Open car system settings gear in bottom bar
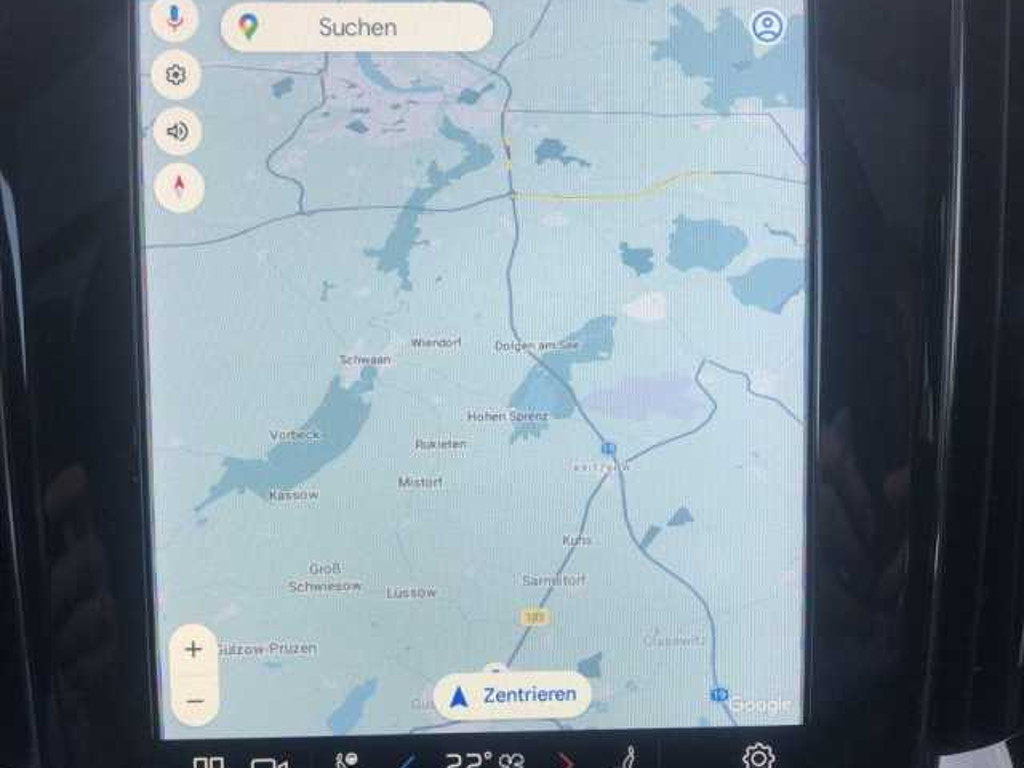This screenshot has height=768, width=1024. click(x=758, y=756)
